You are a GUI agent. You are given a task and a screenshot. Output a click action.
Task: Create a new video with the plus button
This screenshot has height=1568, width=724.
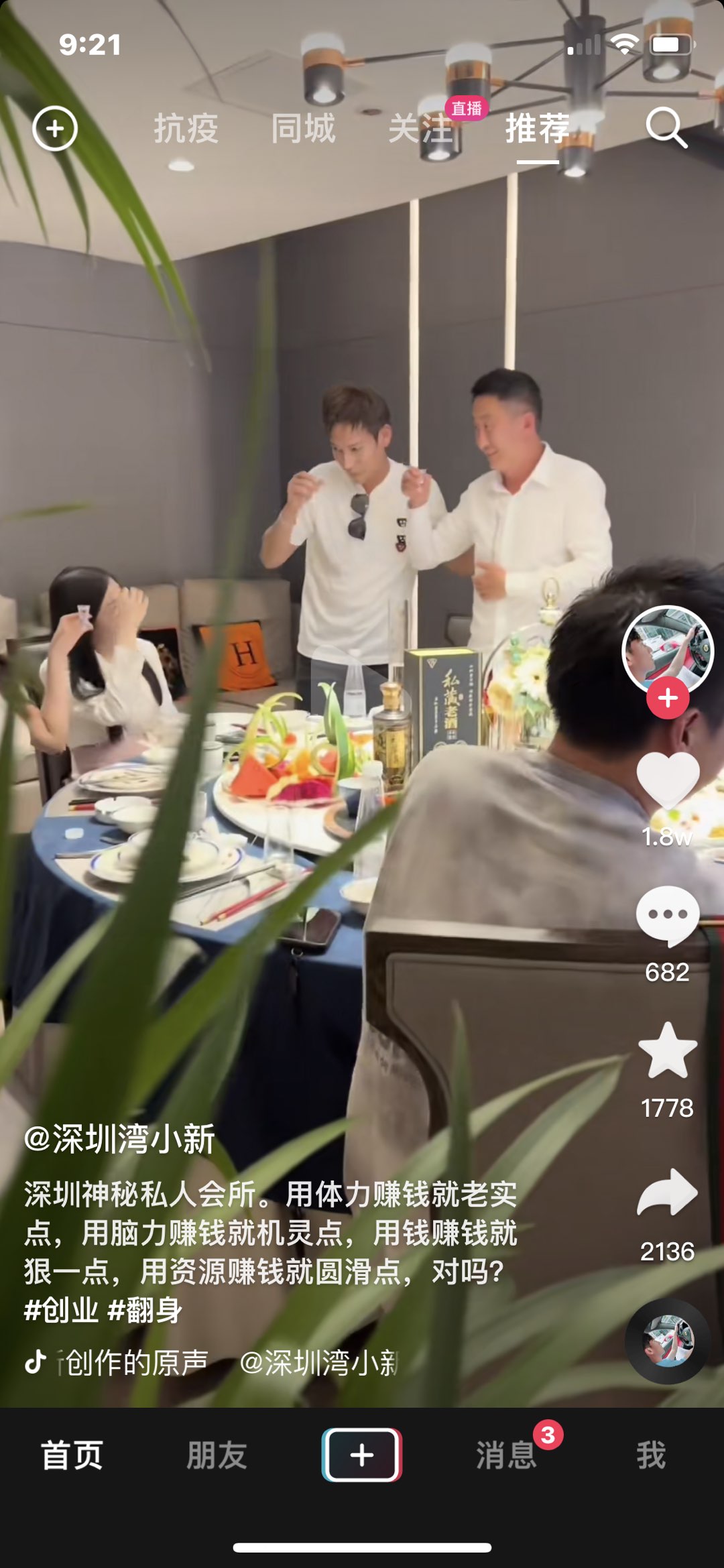(362, 1454)
